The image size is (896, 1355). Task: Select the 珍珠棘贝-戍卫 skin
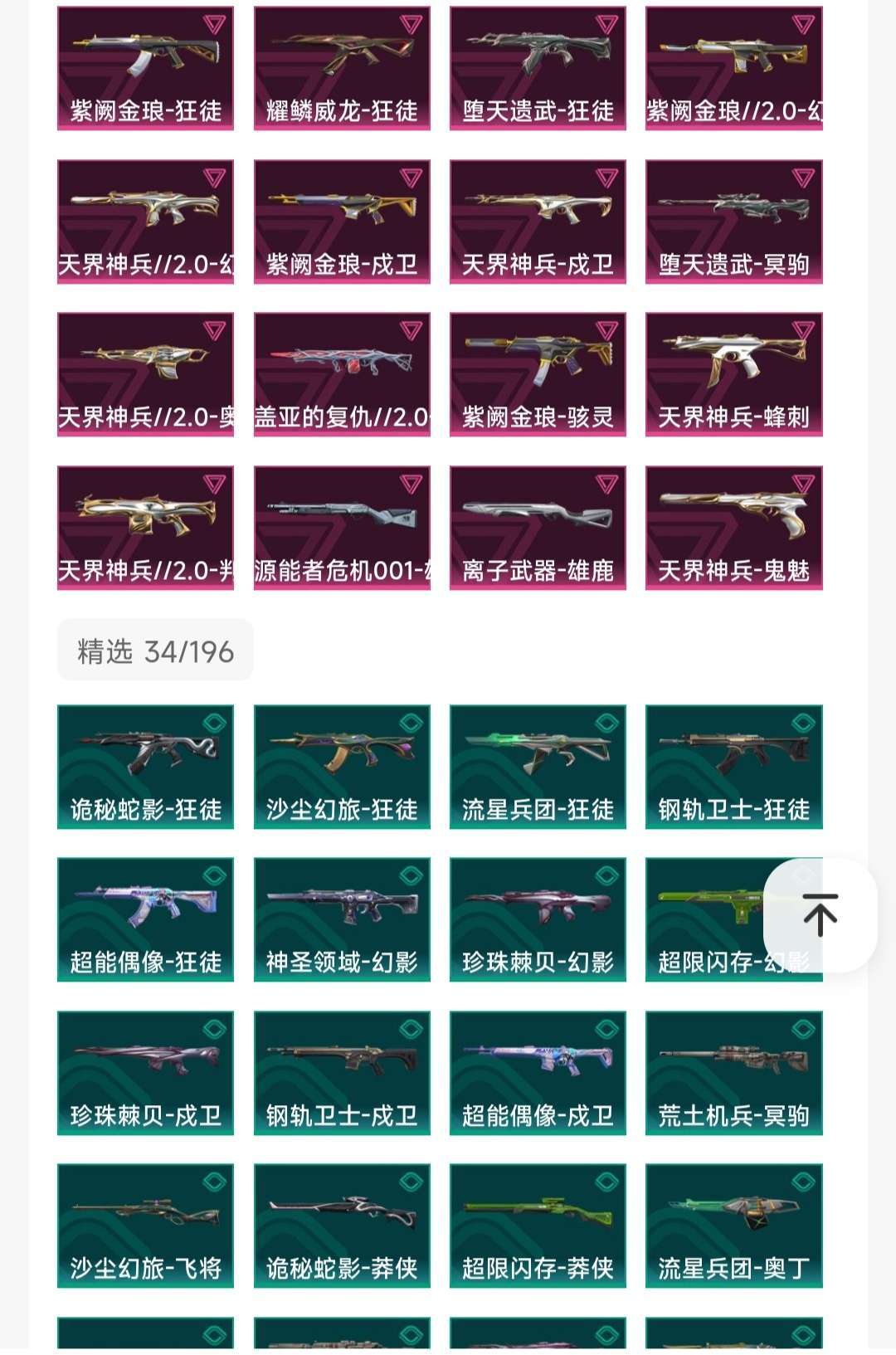[145, 1073]
